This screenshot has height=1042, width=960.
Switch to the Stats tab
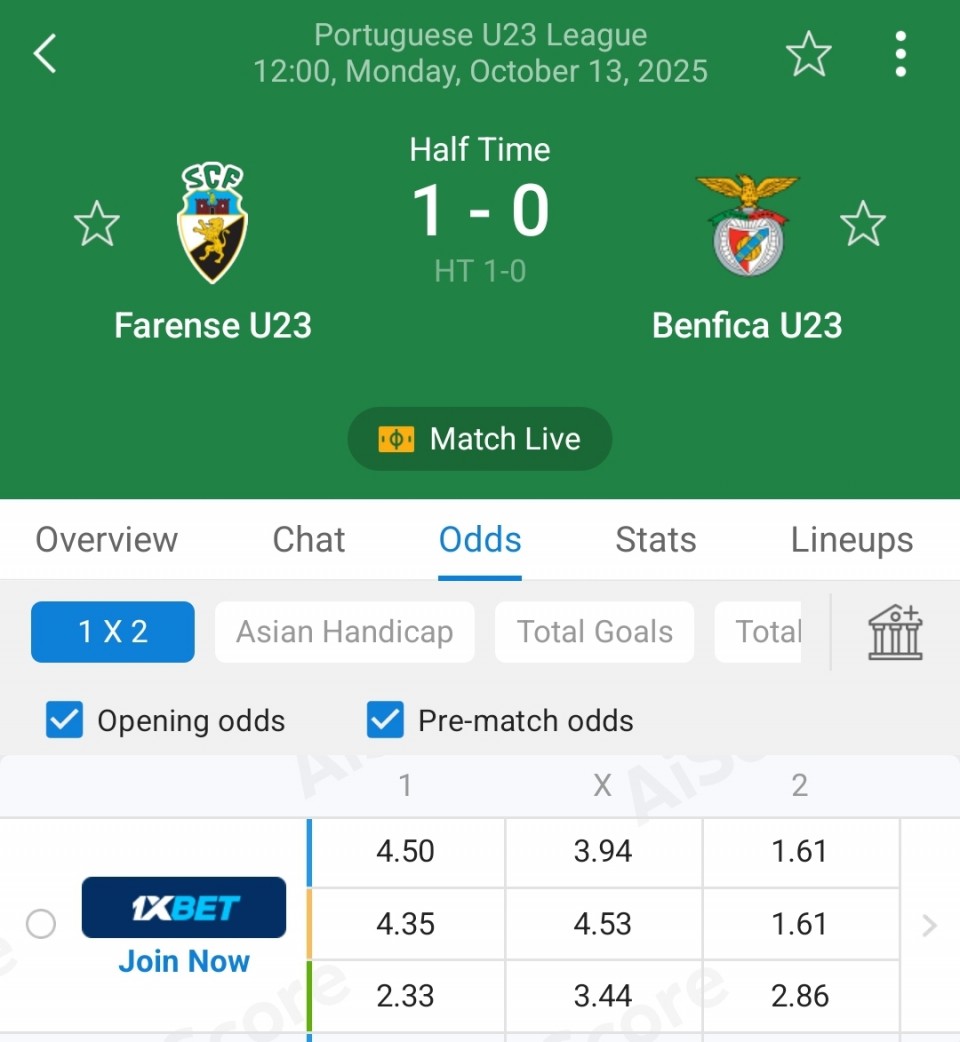coord(656,540)
